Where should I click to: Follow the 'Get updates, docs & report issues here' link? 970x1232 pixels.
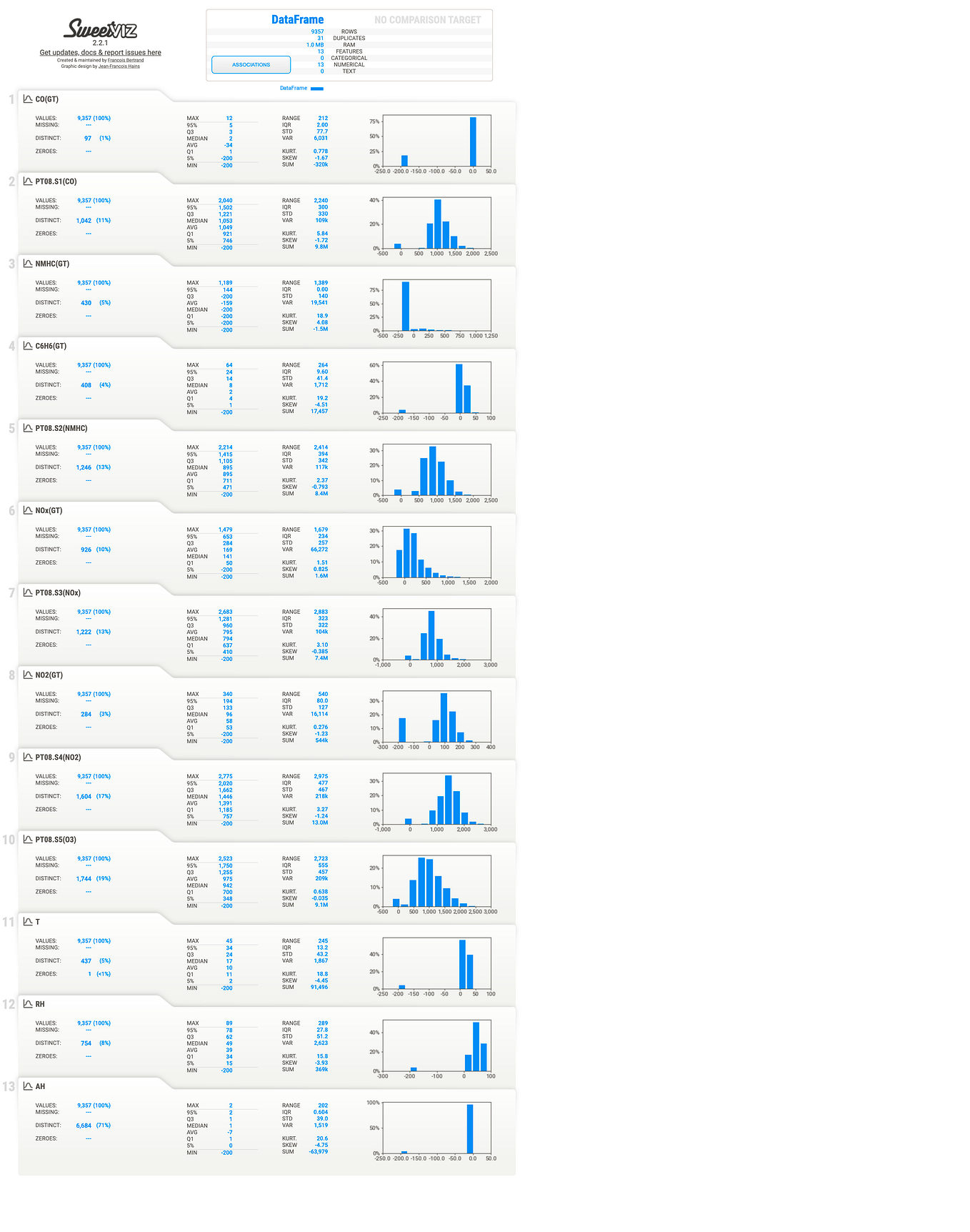click(100, 53)
